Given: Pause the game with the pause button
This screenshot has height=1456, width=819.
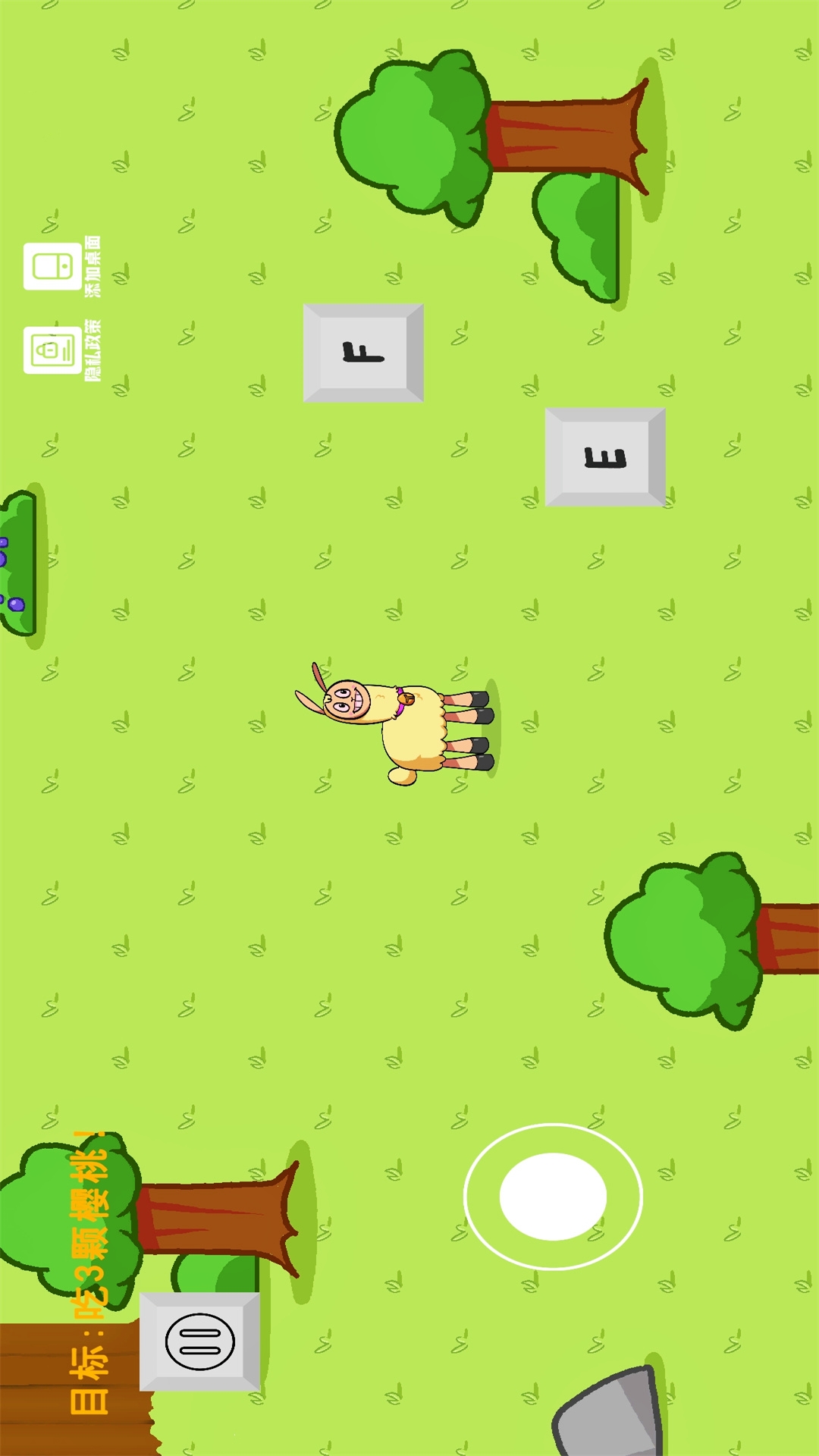Looking at the screenshot, I should tap(200, 1341).
